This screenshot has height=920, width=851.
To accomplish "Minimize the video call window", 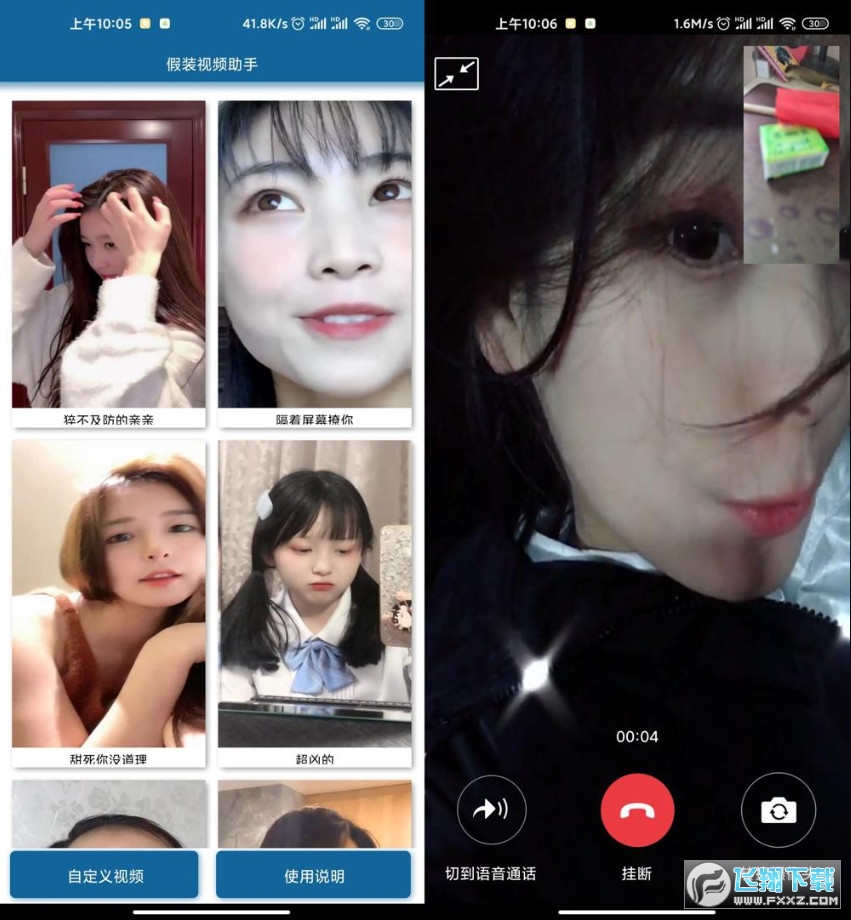I will [x=456, y=74].
